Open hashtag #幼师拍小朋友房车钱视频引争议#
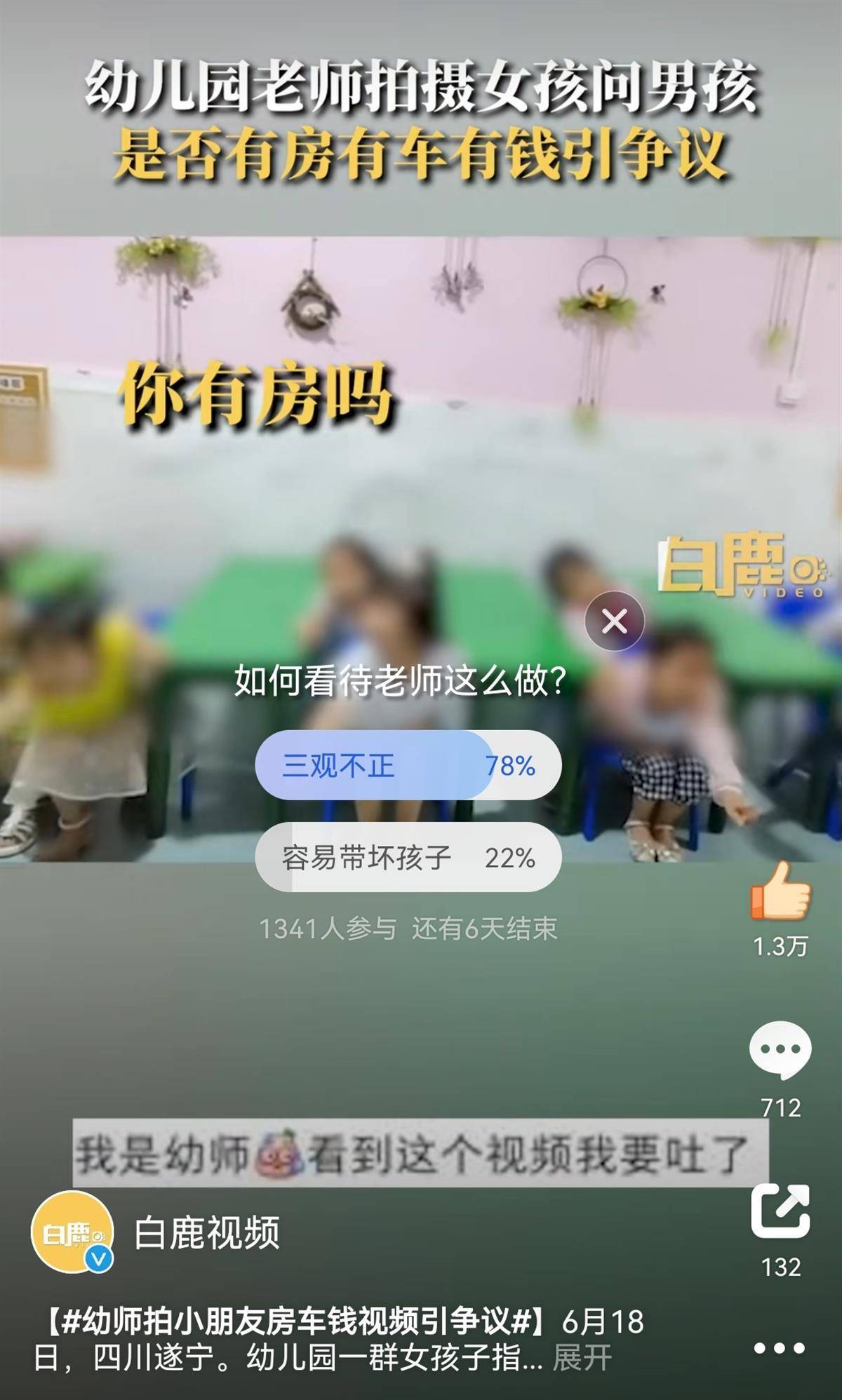The width and height of the screenshot is (842, 1400). tap(295, 1321)
